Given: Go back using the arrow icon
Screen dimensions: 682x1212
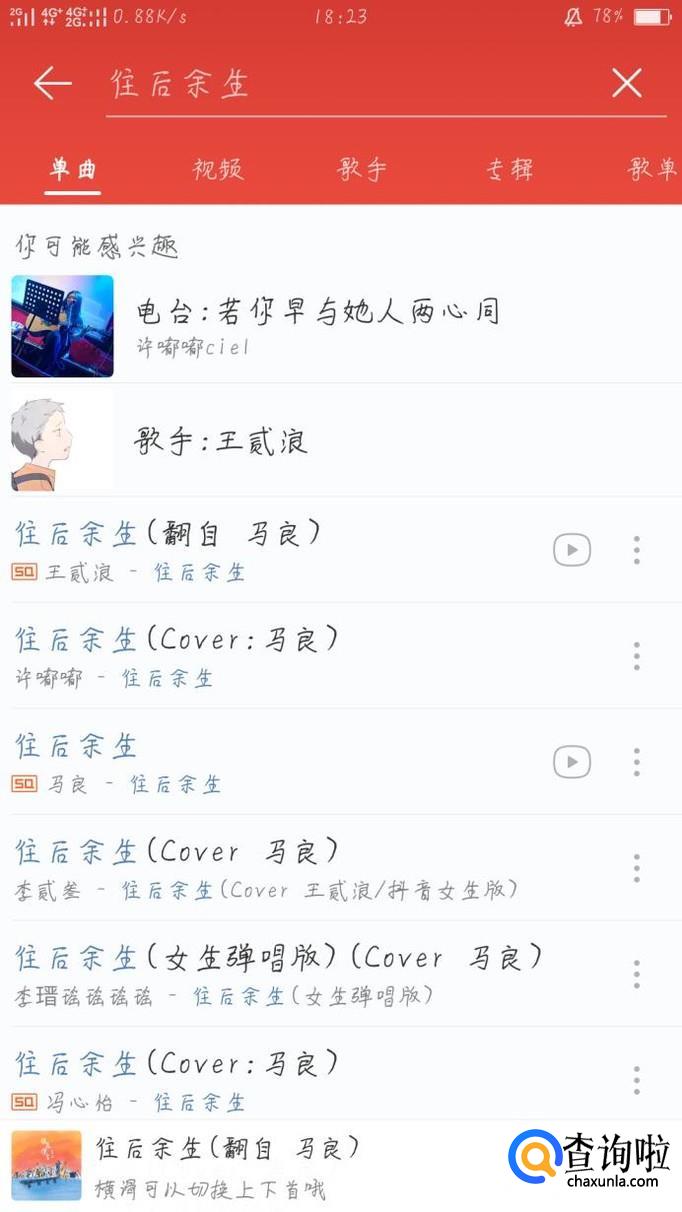Looking at the screenshot, I should tap(52, 84).
